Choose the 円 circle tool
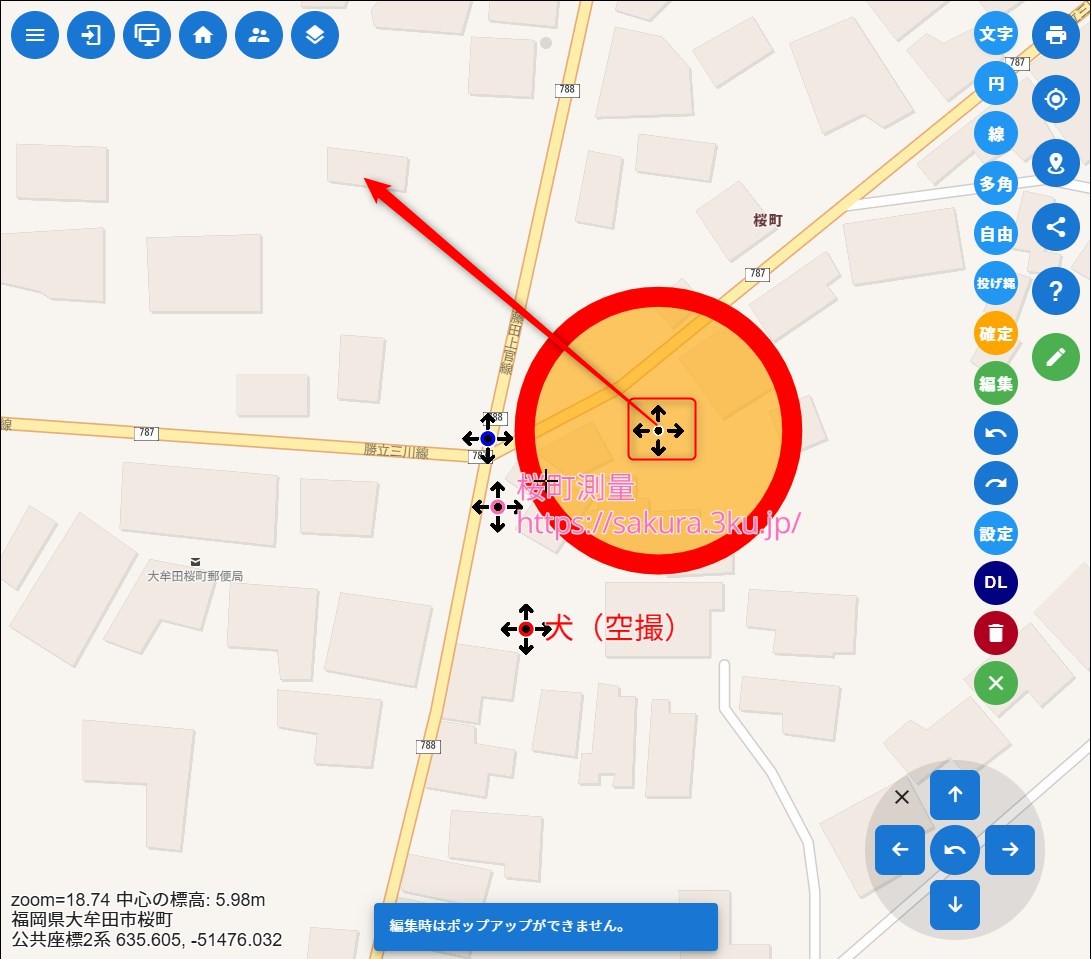This screenshot has height=959, width=1091. tap(996, 84)
